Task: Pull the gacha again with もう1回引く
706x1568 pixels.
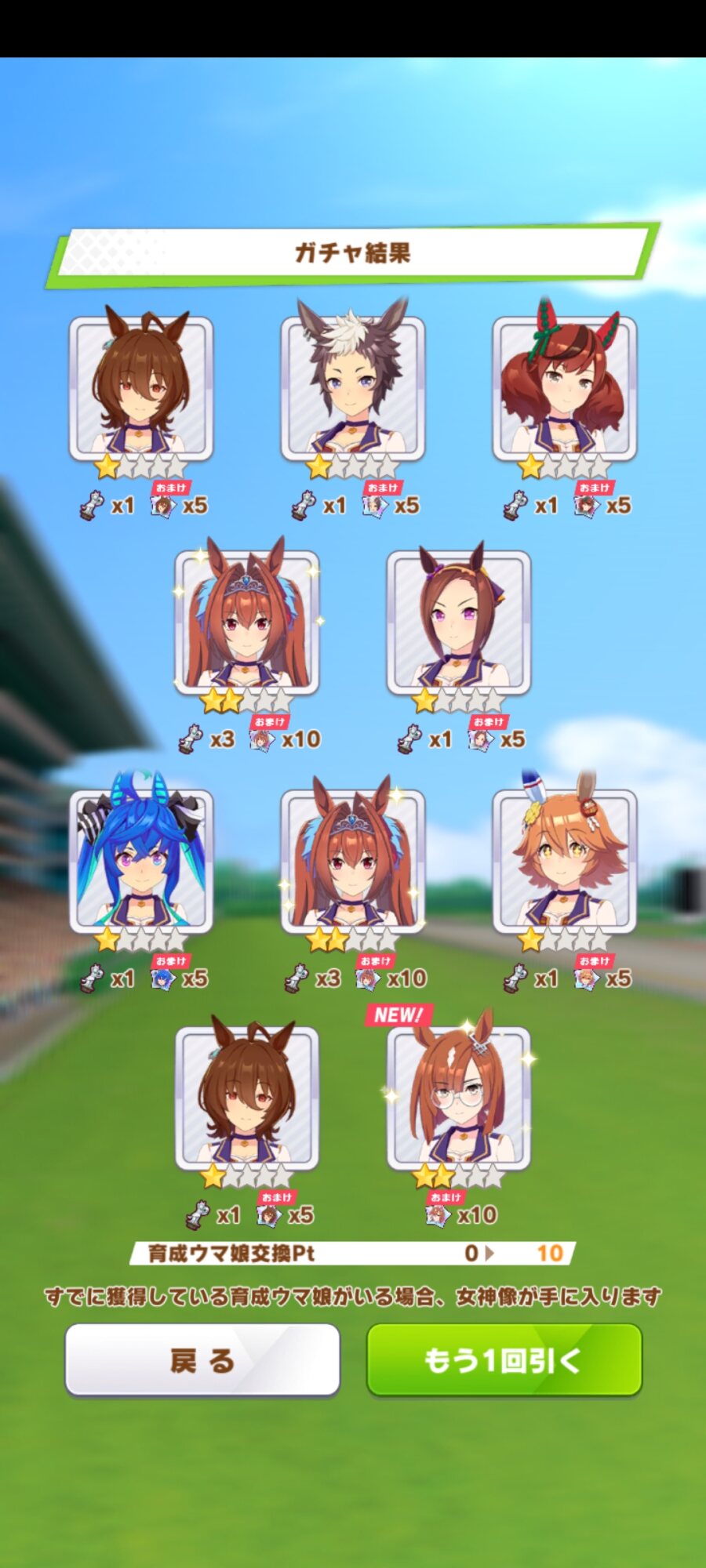Action: tap(504, 1360)
